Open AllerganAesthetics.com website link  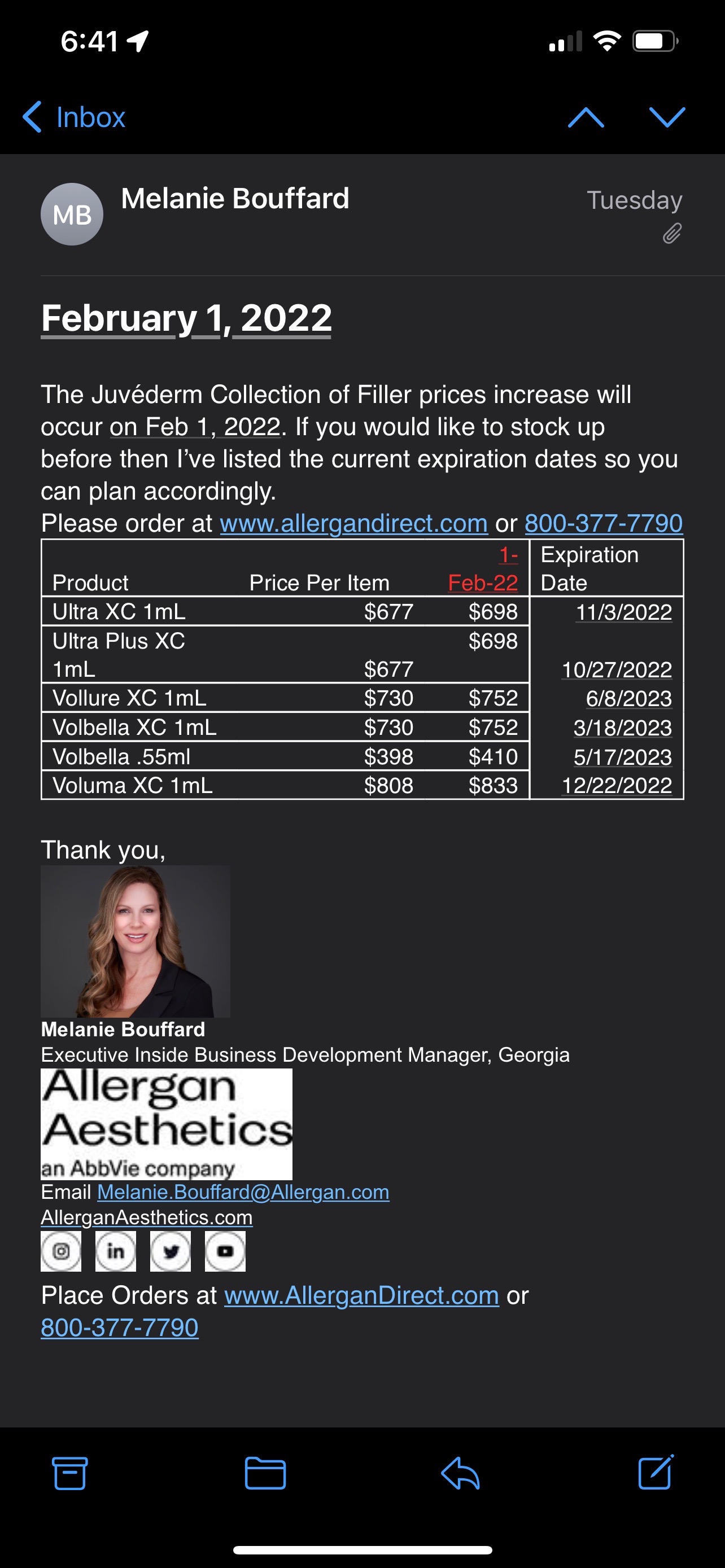(x=147, y=1217)
